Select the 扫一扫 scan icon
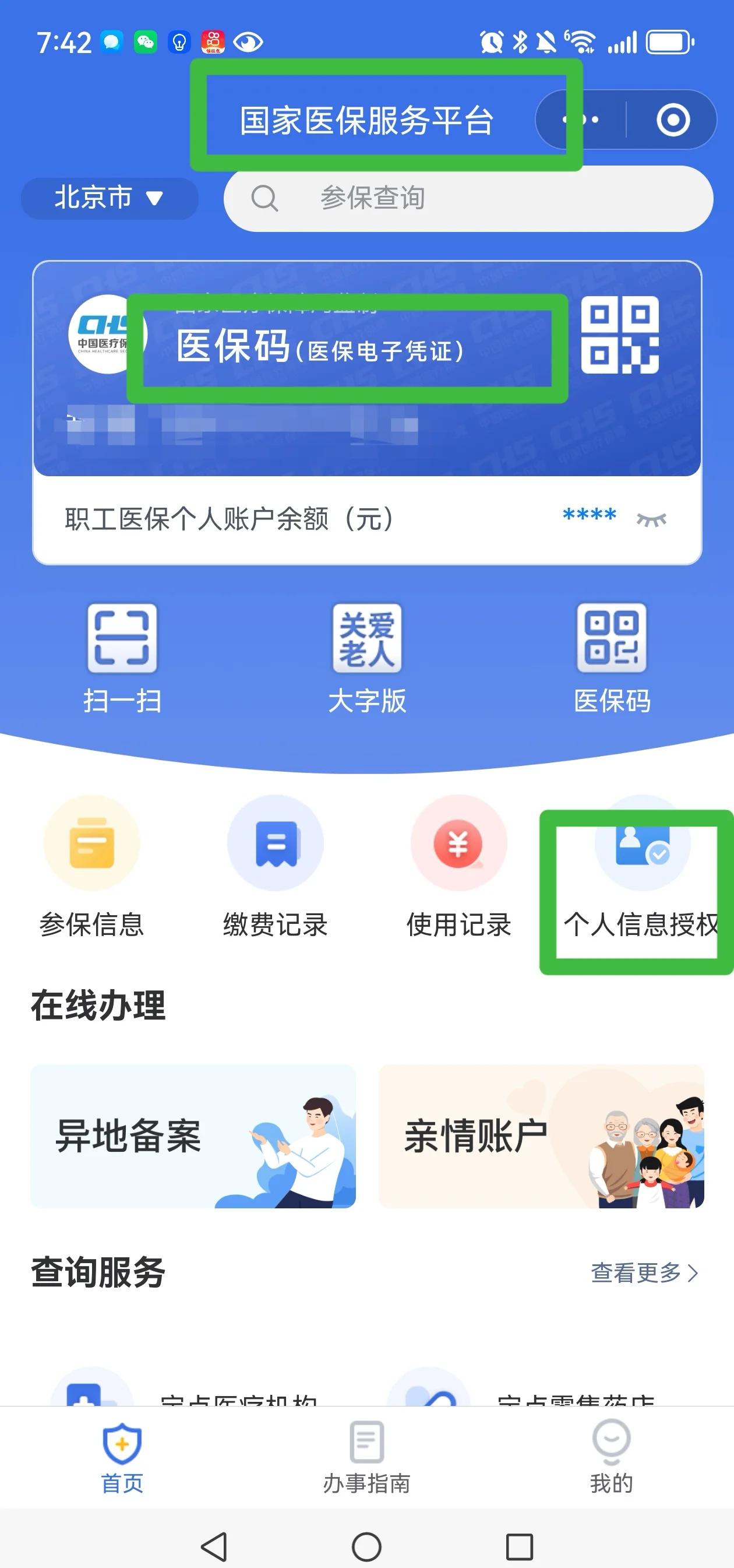This screenshot has height=1568, width=734. tap(122, 648)
